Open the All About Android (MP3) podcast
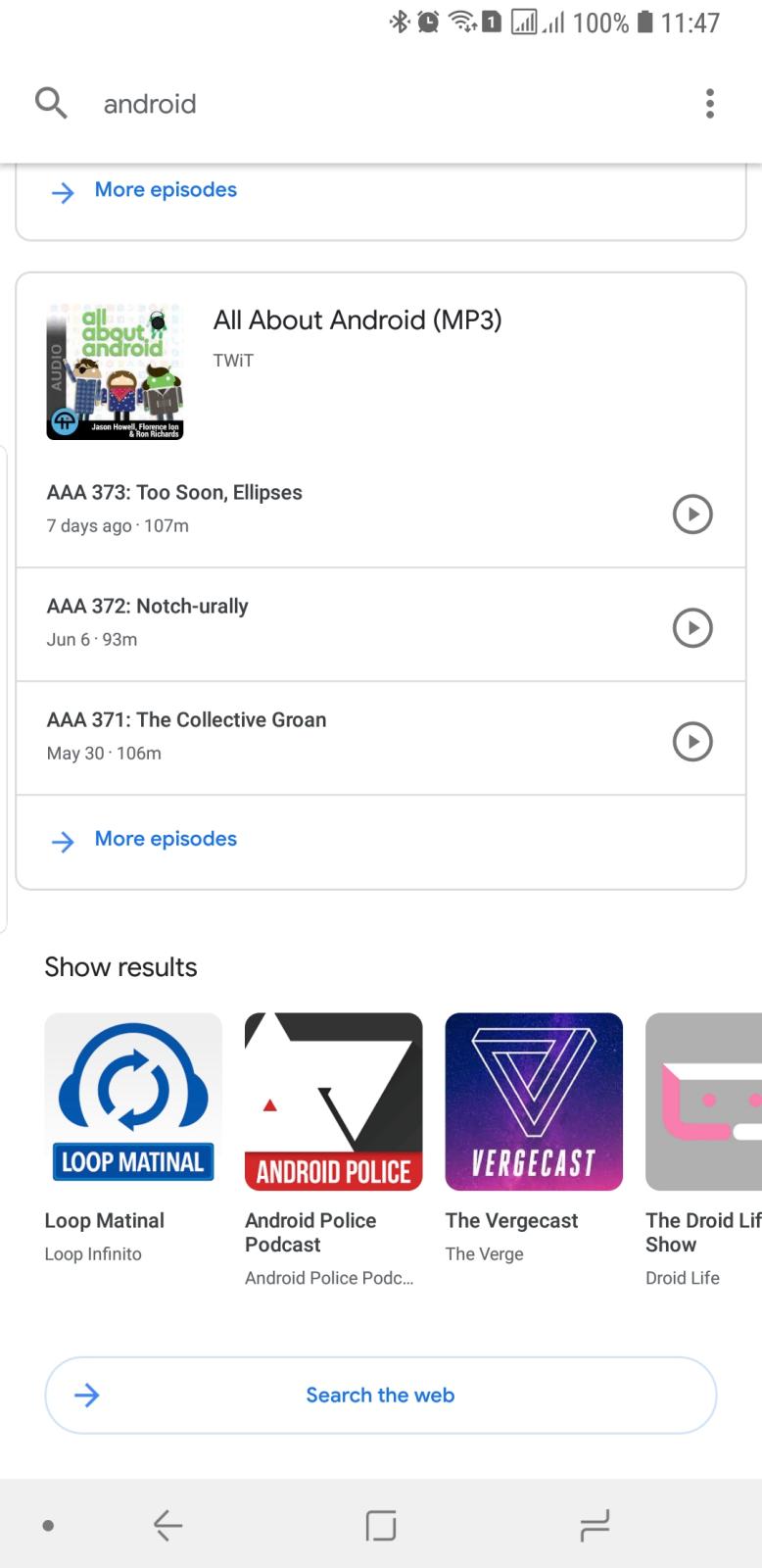The width and height of the screenshot is (762, 1568). pyautogui.click(x=357, y=320)
